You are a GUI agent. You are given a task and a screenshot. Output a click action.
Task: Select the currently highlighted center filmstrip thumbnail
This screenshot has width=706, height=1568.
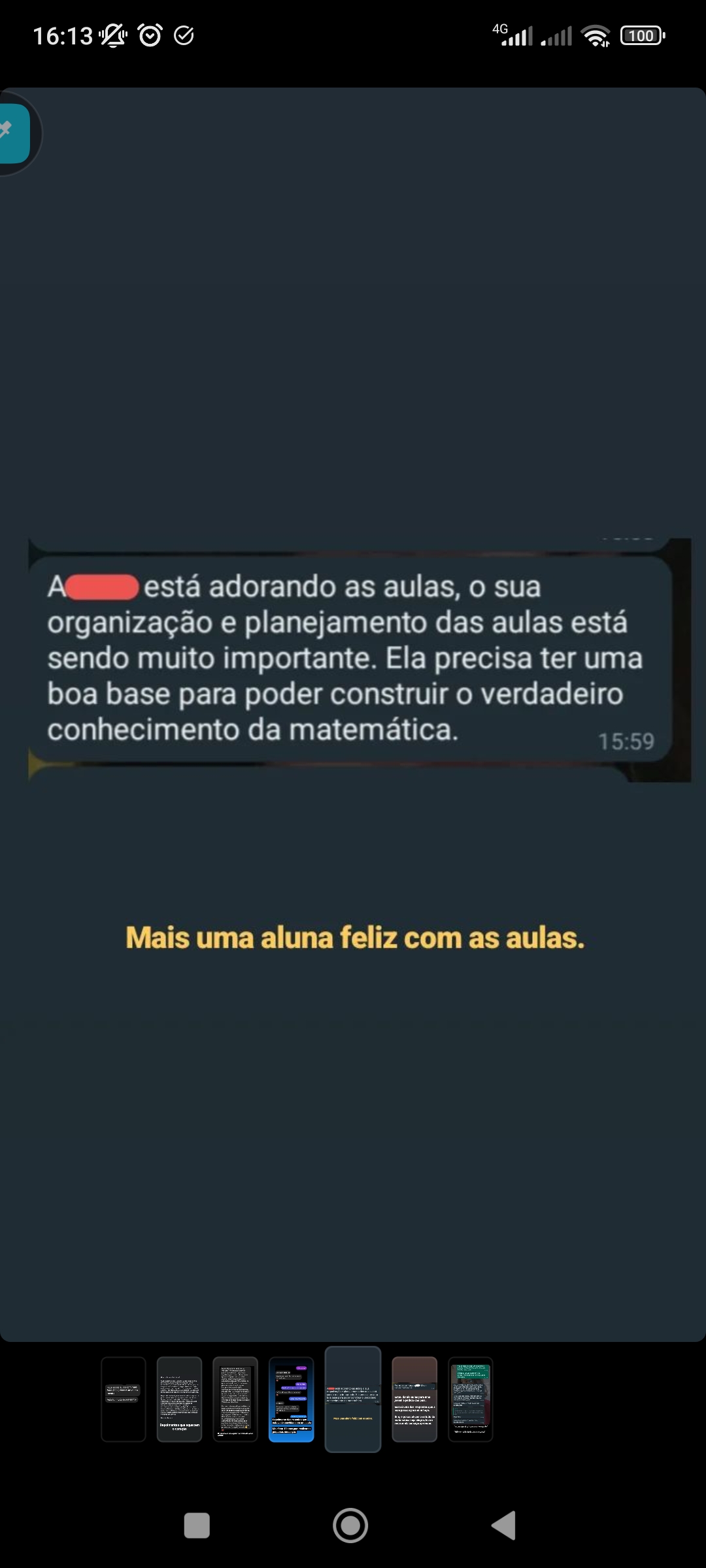coord(352,1401)
